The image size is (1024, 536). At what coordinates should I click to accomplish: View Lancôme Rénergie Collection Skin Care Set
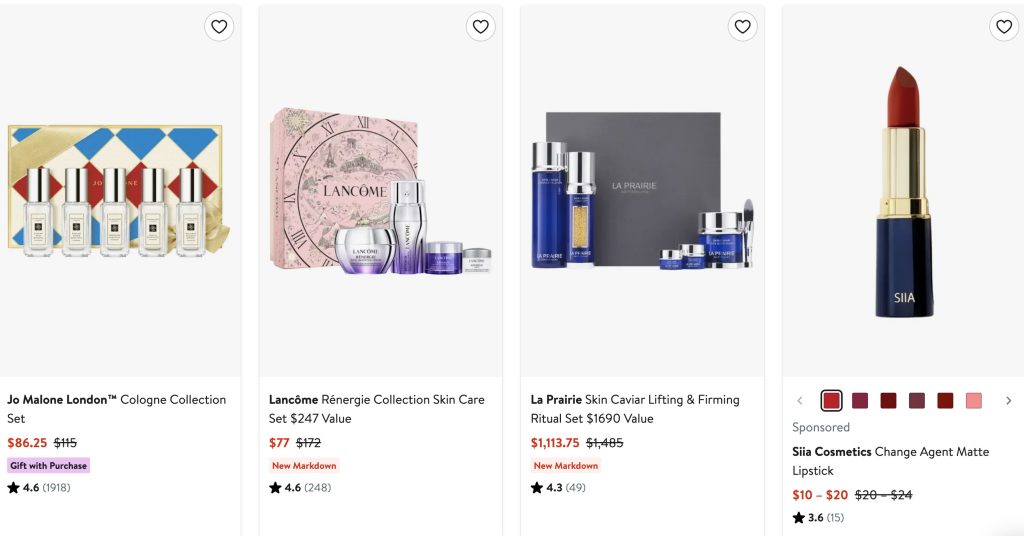(376, 408)
